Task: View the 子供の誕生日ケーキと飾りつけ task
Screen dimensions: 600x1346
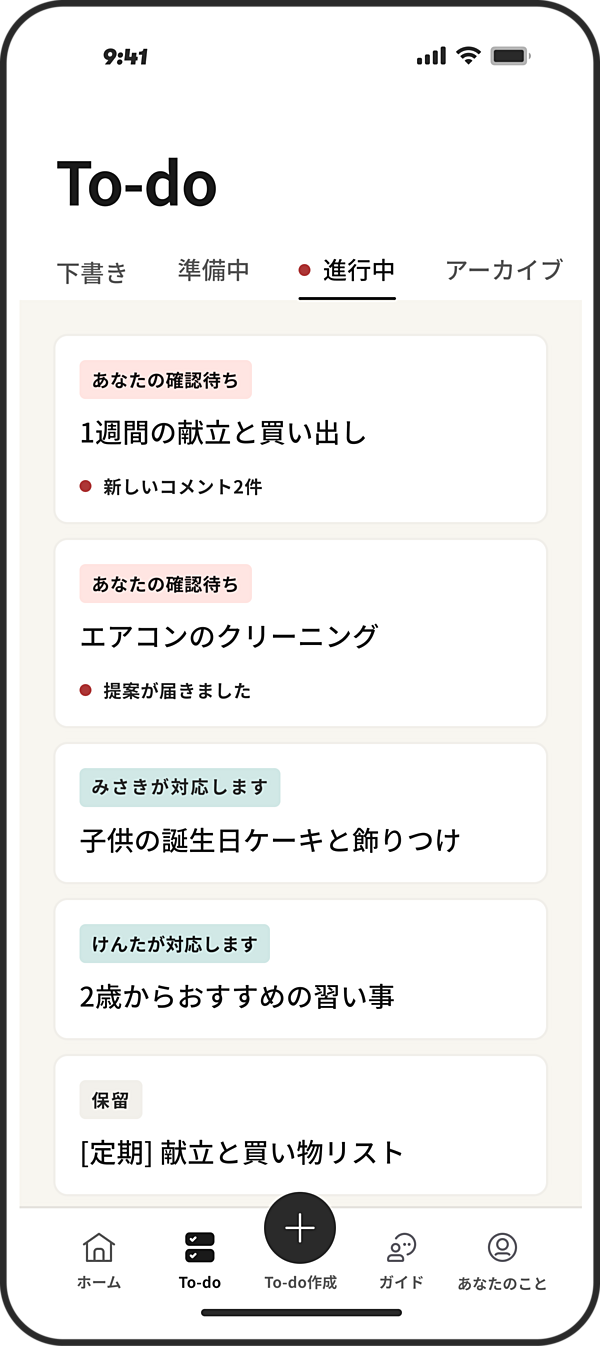Action: pyautogui.click(x=300, y=813)
